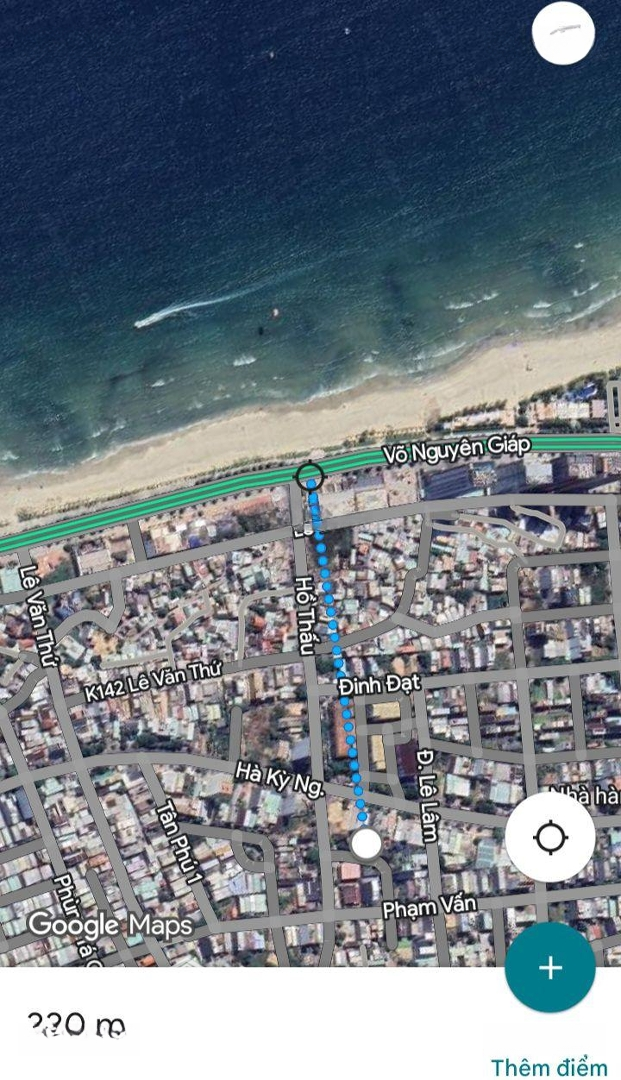Center the map on my location
The image size is (621, 1080).
tap(550, 837)
